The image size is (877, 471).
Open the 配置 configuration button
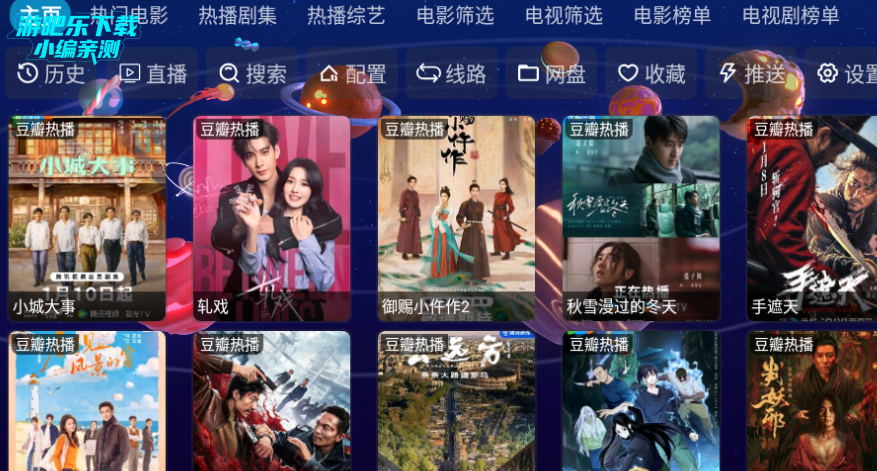[x=352, y=73]
